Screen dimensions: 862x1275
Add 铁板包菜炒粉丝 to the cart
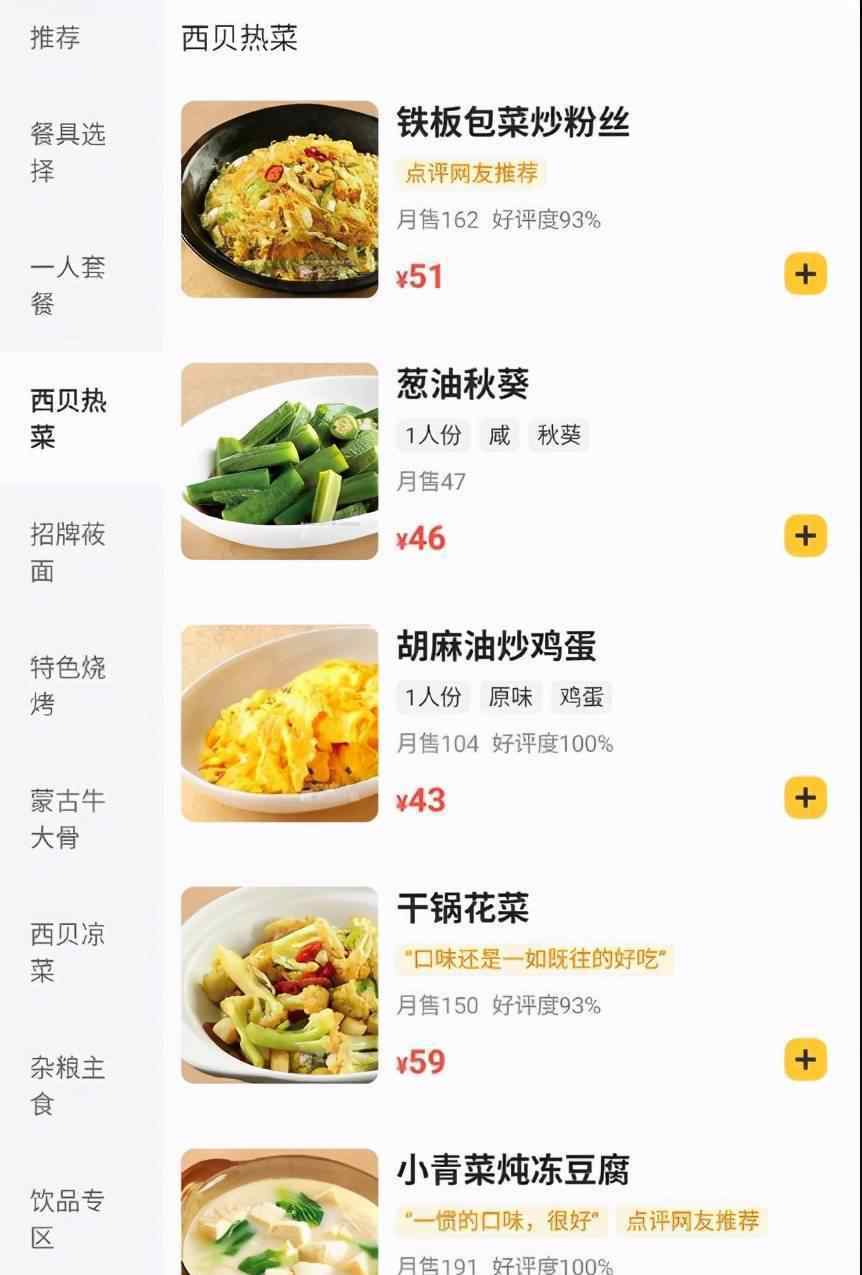[805, 274]
